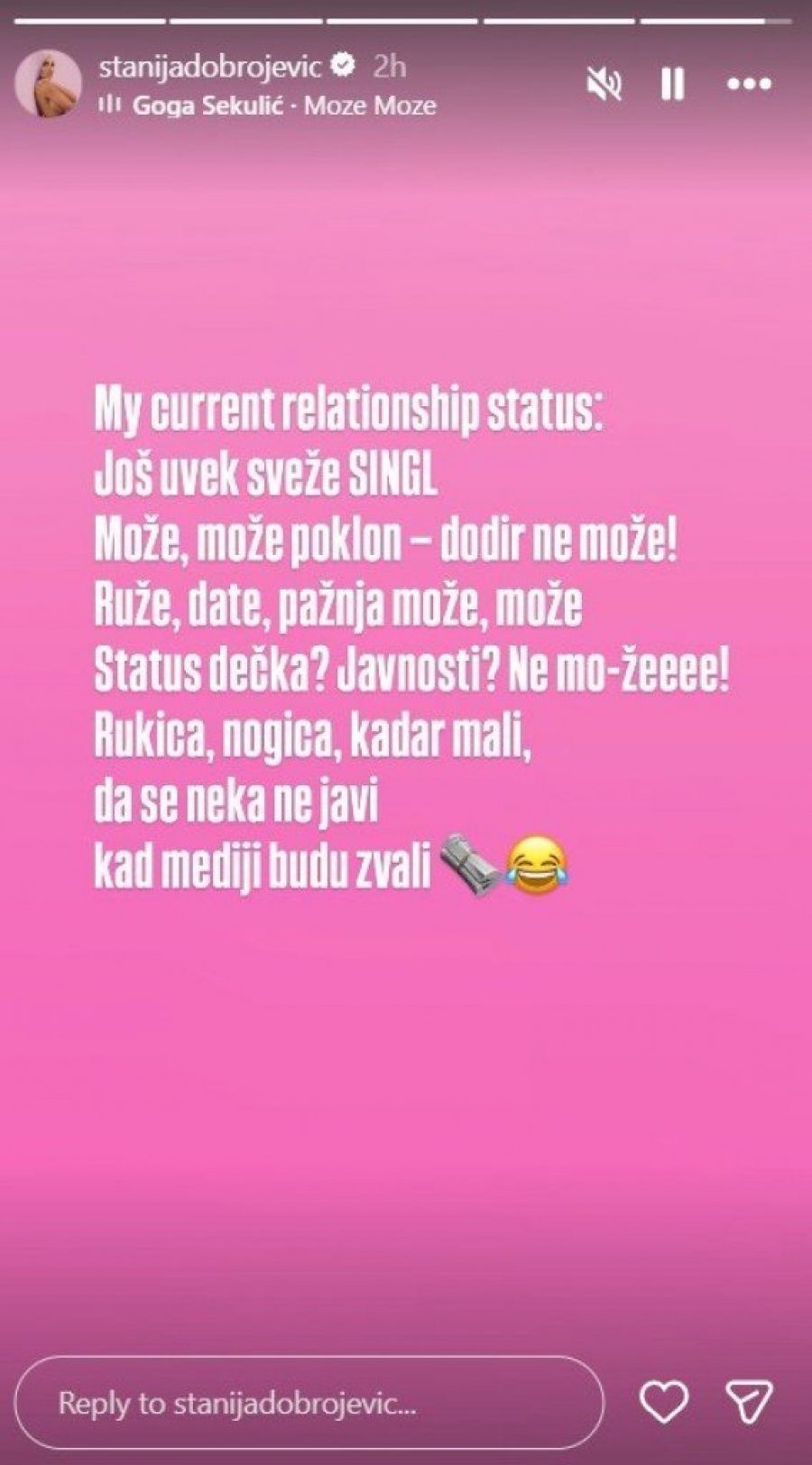Unmute the story sound

[604, 84]
